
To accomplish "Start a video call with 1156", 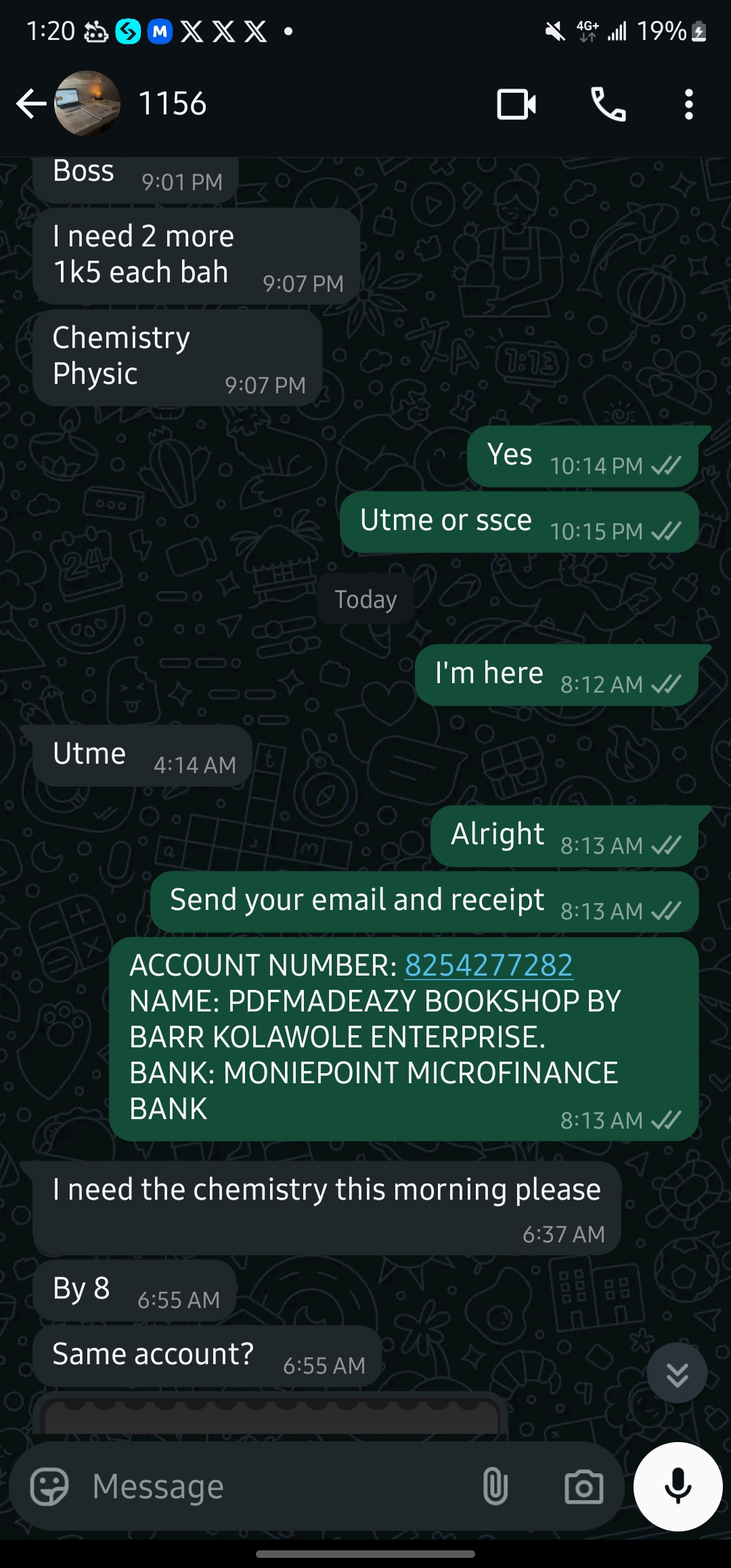I will (x=516, y=104).
